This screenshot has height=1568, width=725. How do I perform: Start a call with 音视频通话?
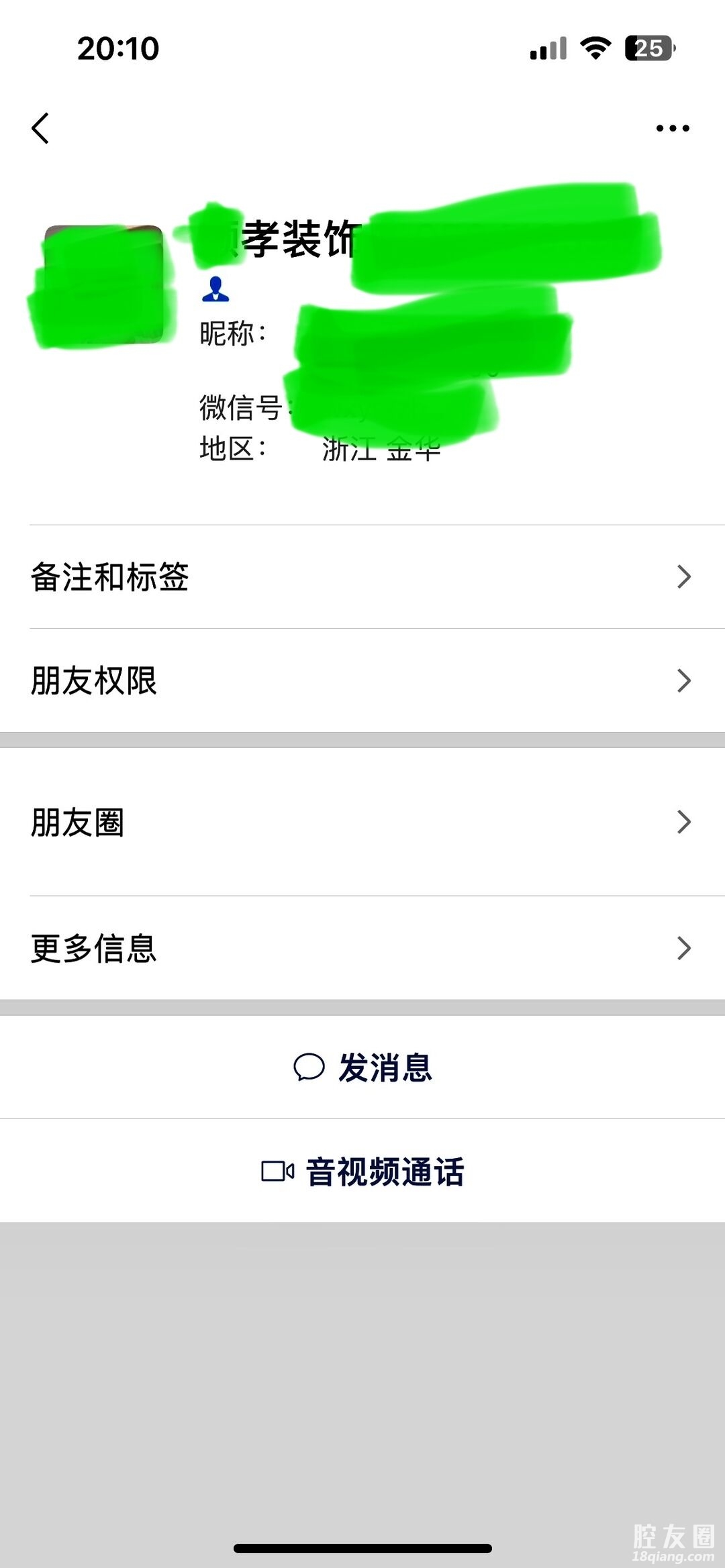(x=362, y=1171)
